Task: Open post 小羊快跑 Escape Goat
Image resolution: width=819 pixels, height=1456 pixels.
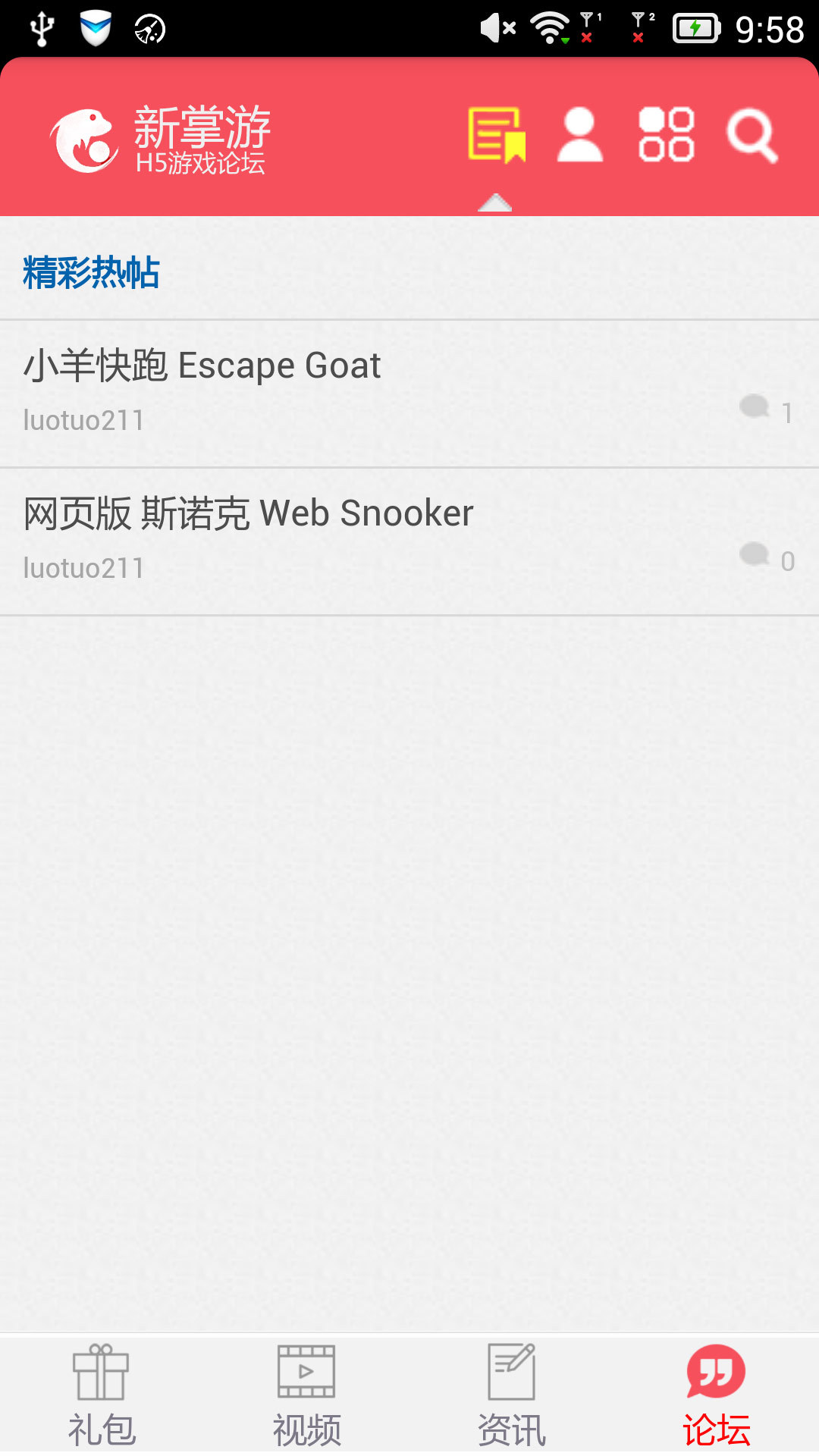Action: (x=409, y=394)
